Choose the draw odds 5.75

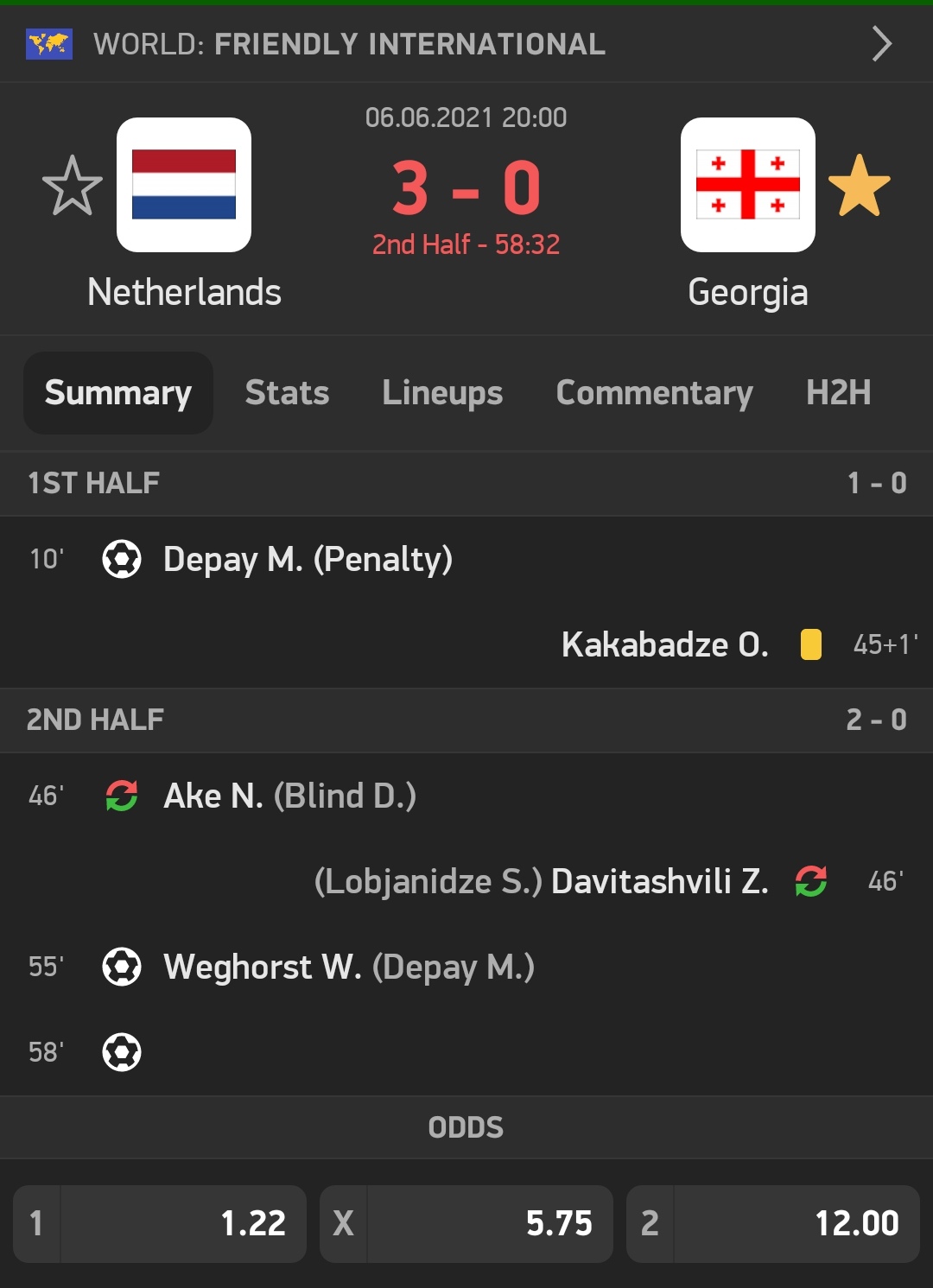[x=466, y=1223]
